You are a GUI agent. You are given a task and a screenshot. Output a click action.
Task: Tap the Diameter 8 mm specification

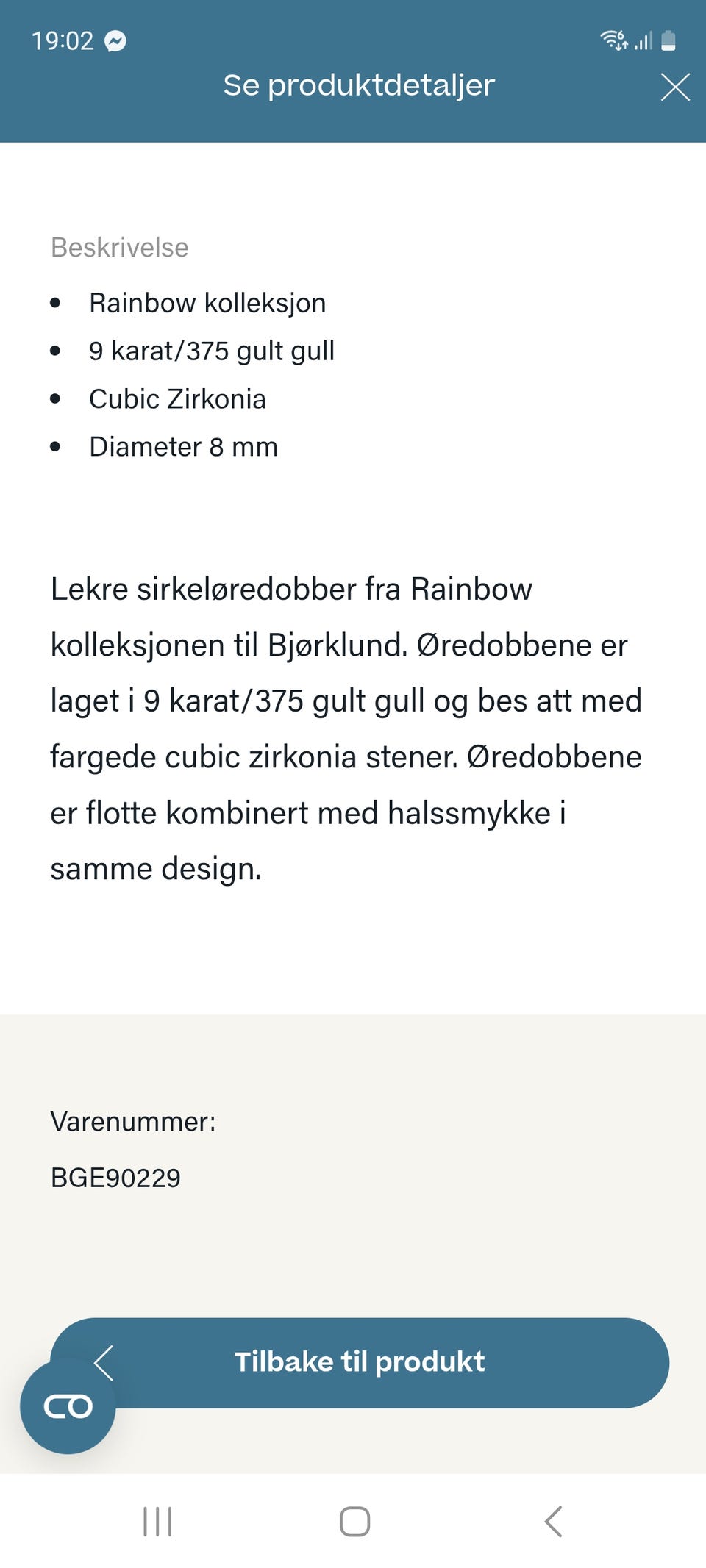click(183, 446)
